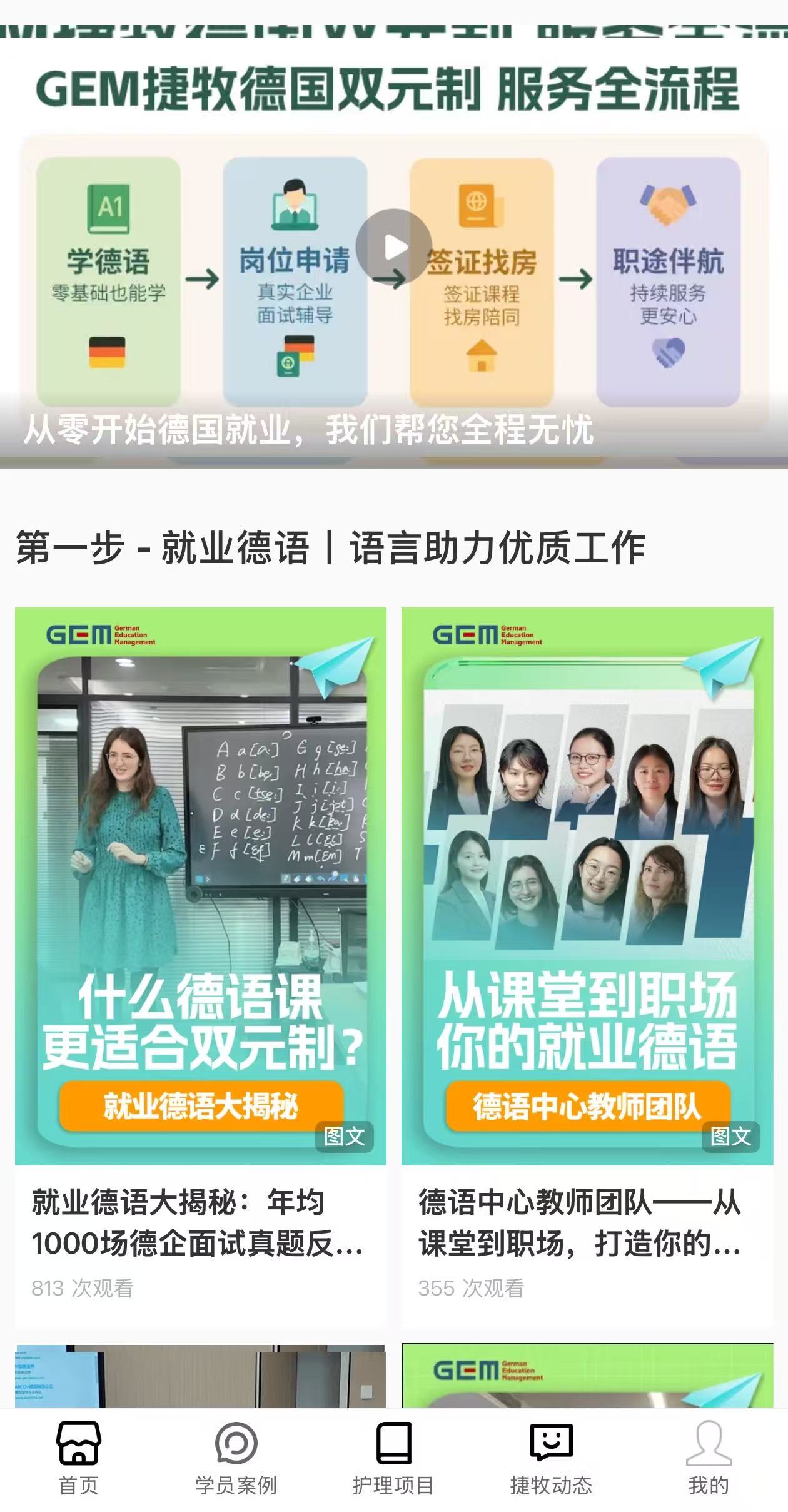Go to the 学员案例 tab
Image resolution: width=788 pixels, height=1512 pixels.
pos(236,1458)
